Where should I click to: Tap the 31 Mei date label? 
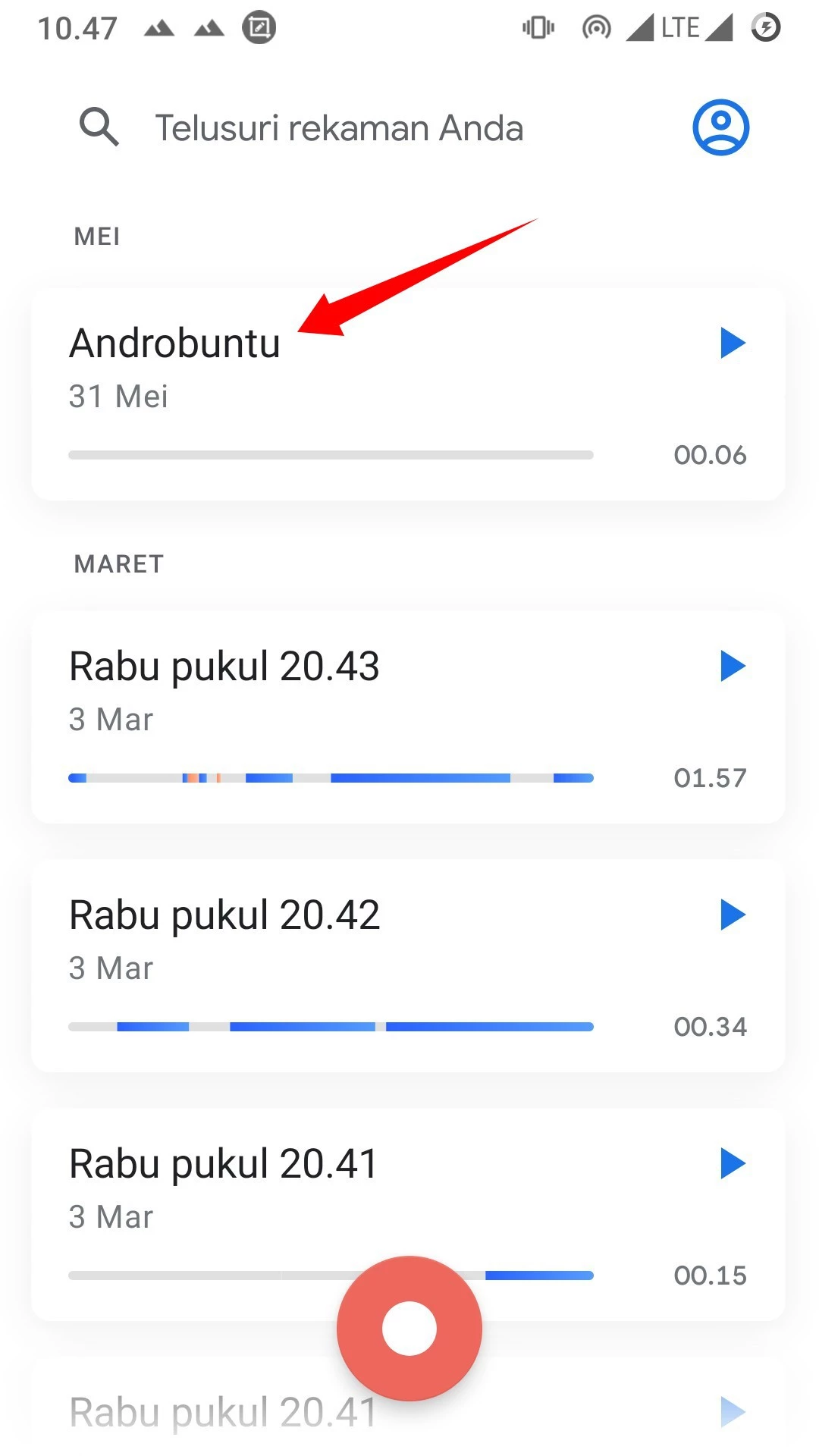[x=118, y=396]
